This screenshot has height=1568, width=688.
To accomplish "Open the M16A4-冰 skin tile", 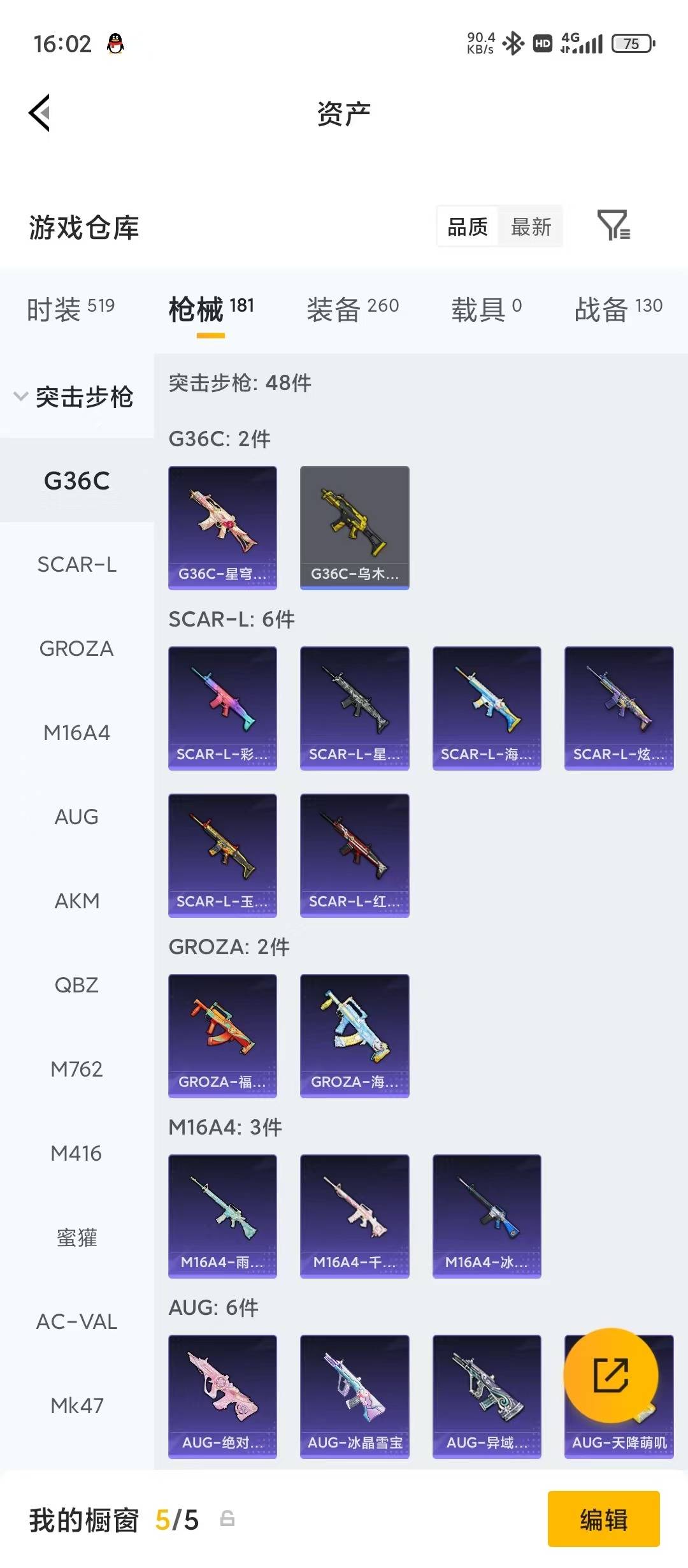I will coord(487,1216).
